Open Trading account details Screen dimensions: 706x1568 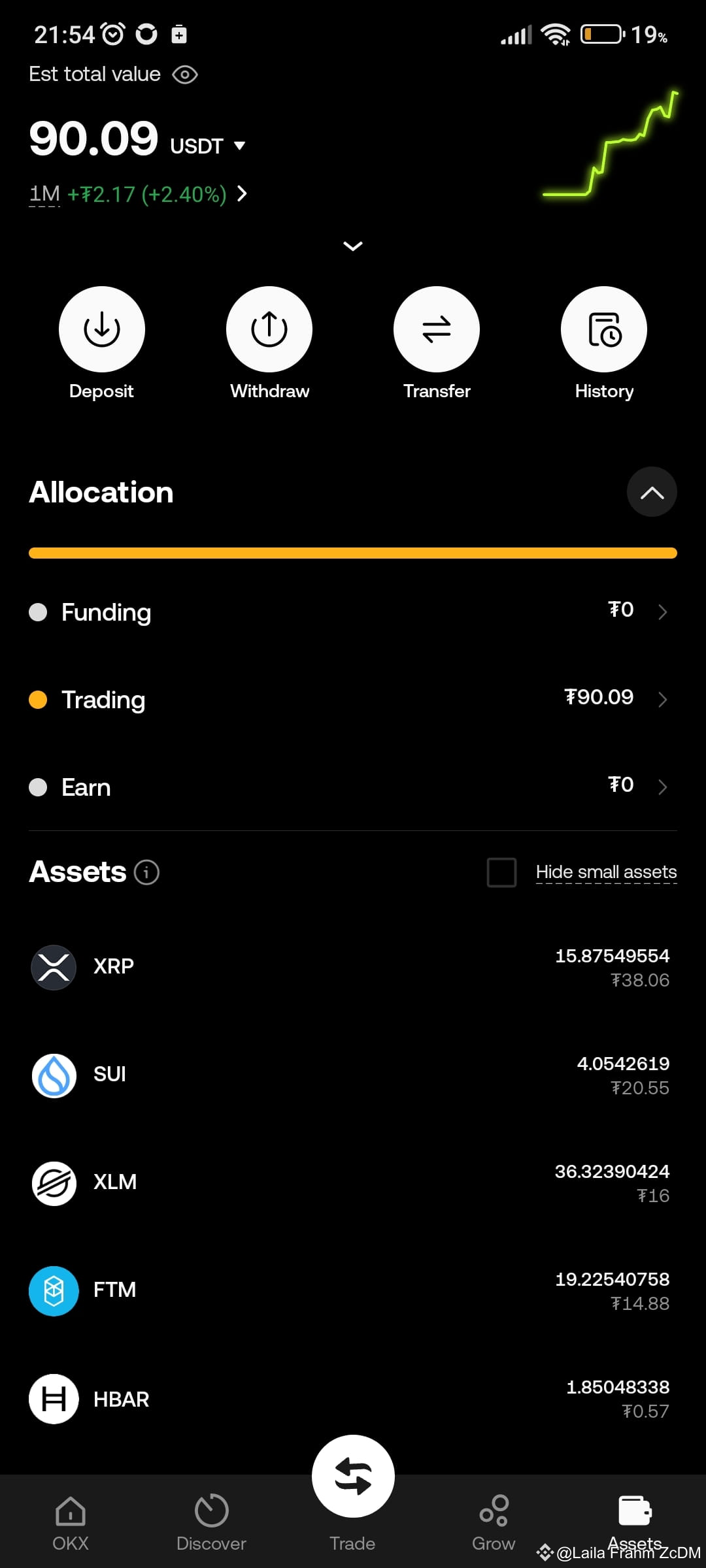point(353,699)
